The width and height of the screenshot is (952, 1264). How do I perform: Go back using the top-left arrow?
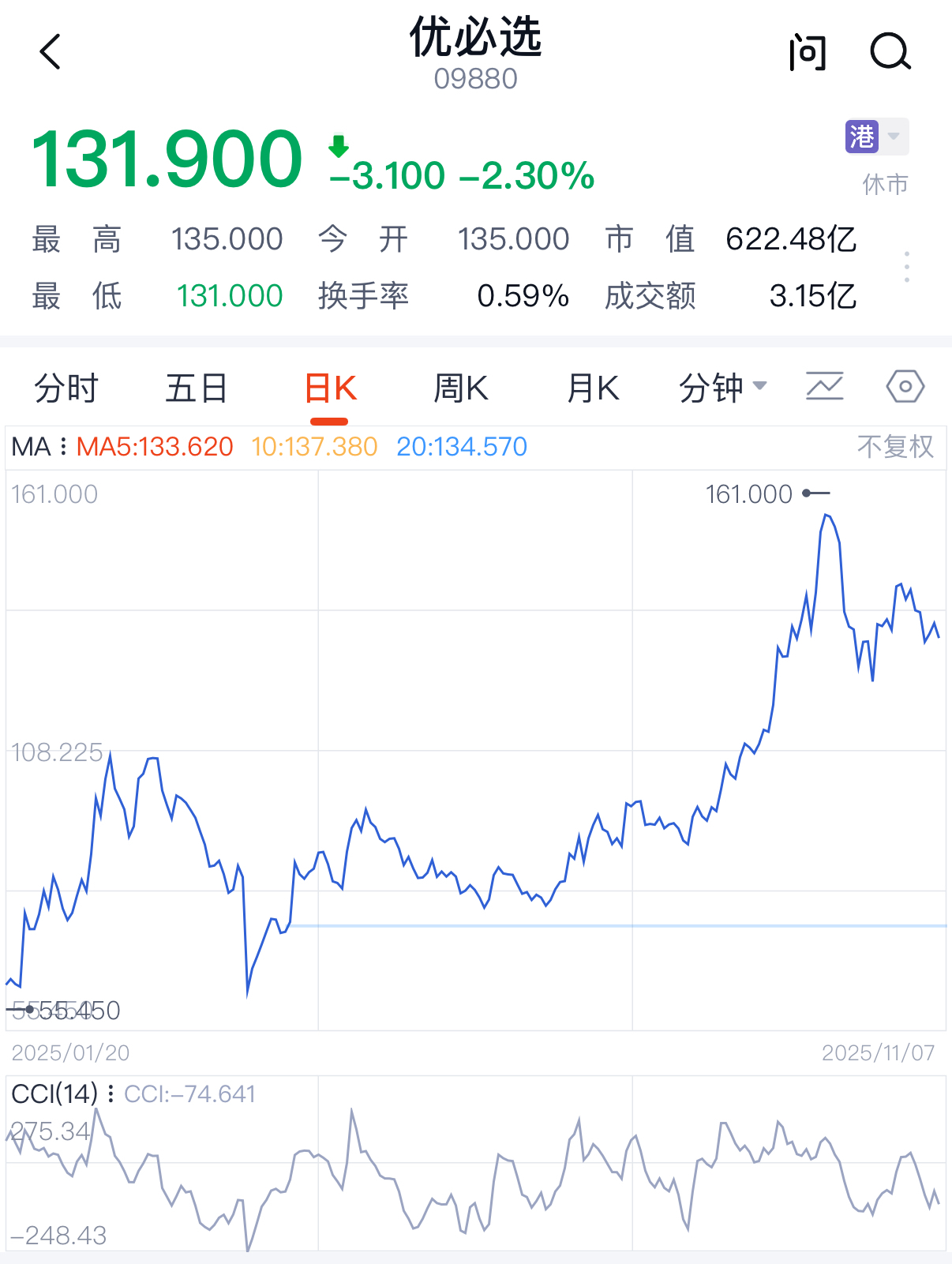51,52
